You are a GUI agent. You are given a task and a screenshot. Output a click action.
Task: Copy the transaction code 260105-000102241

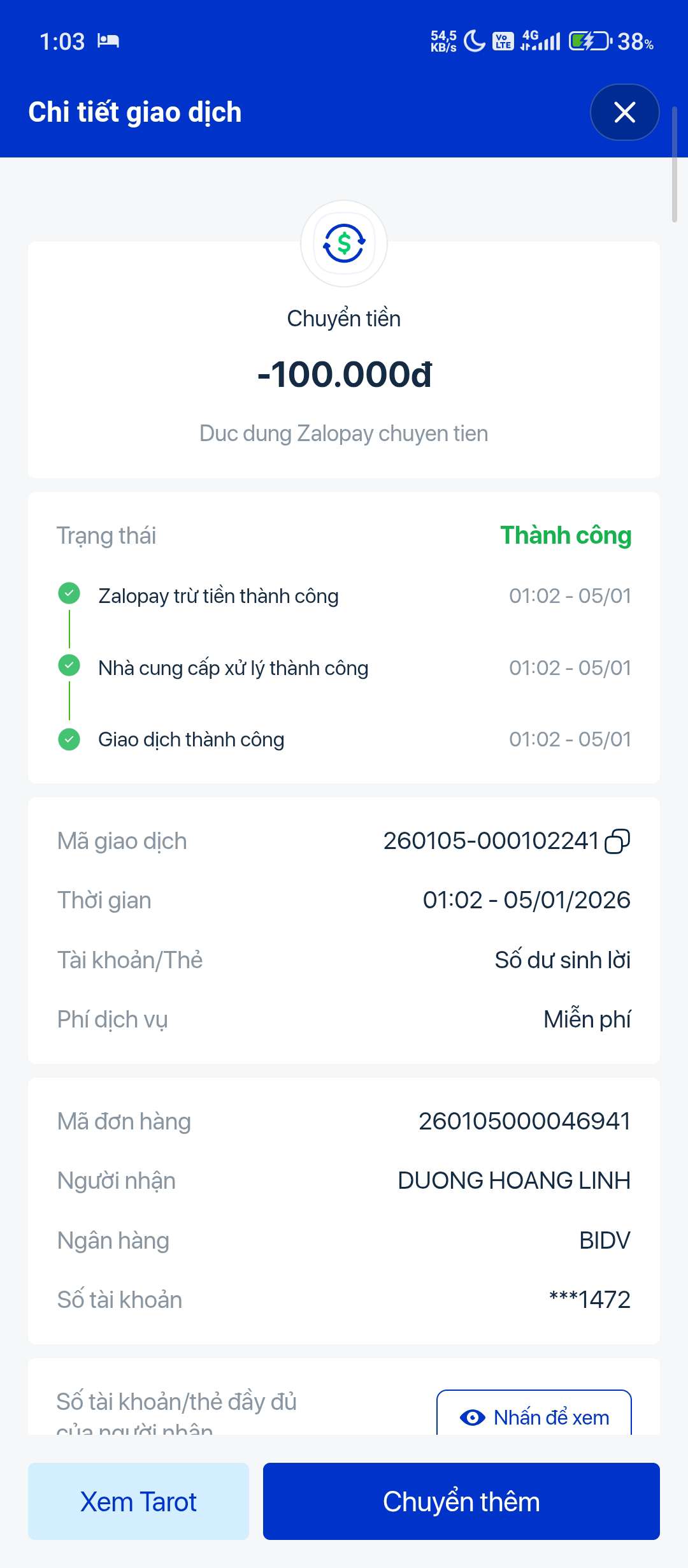(x=617, y=841)
